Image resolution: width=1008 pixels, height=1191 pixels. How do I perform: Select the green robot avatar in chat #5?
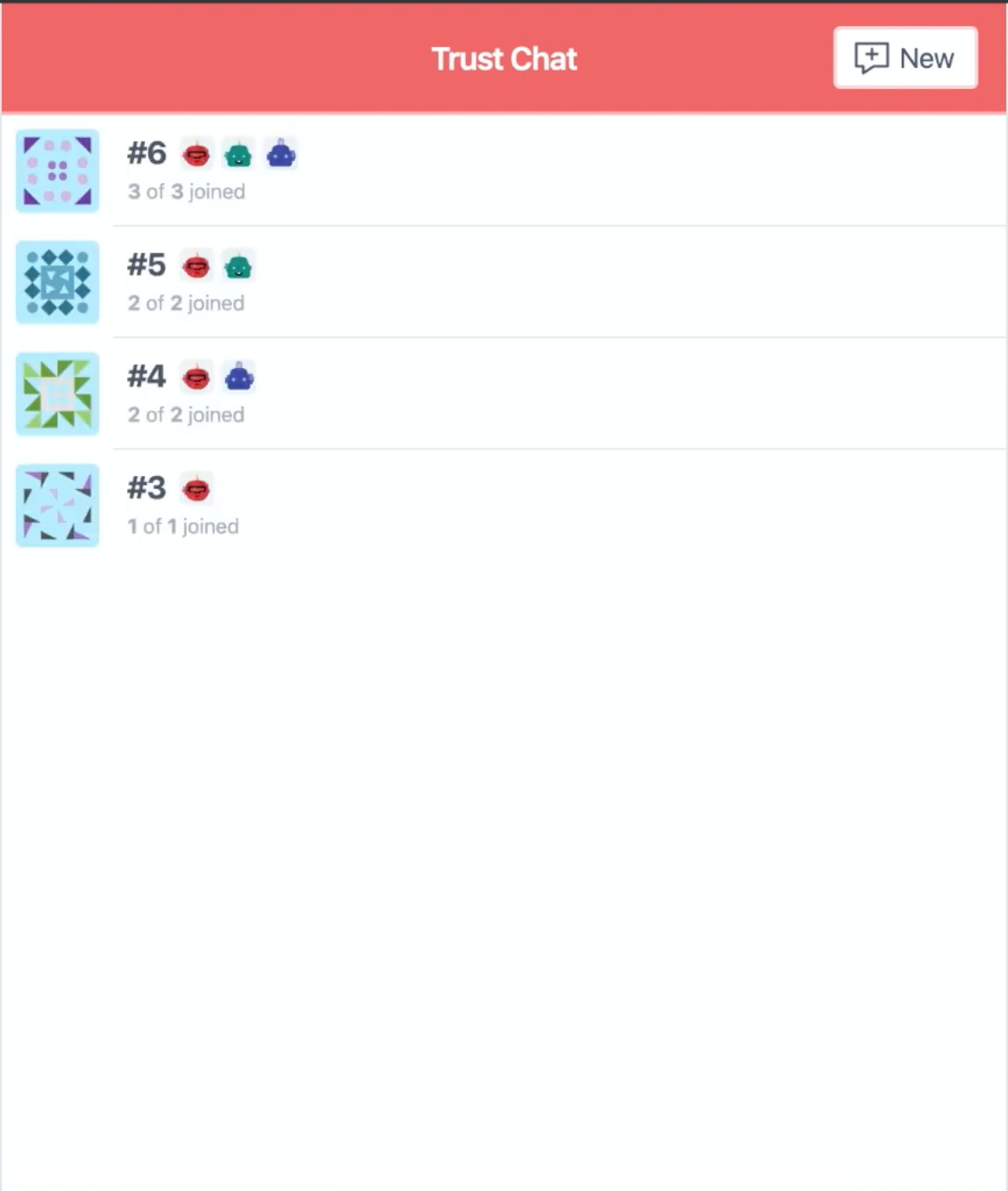pyautogui.click(x=239, y=265)
